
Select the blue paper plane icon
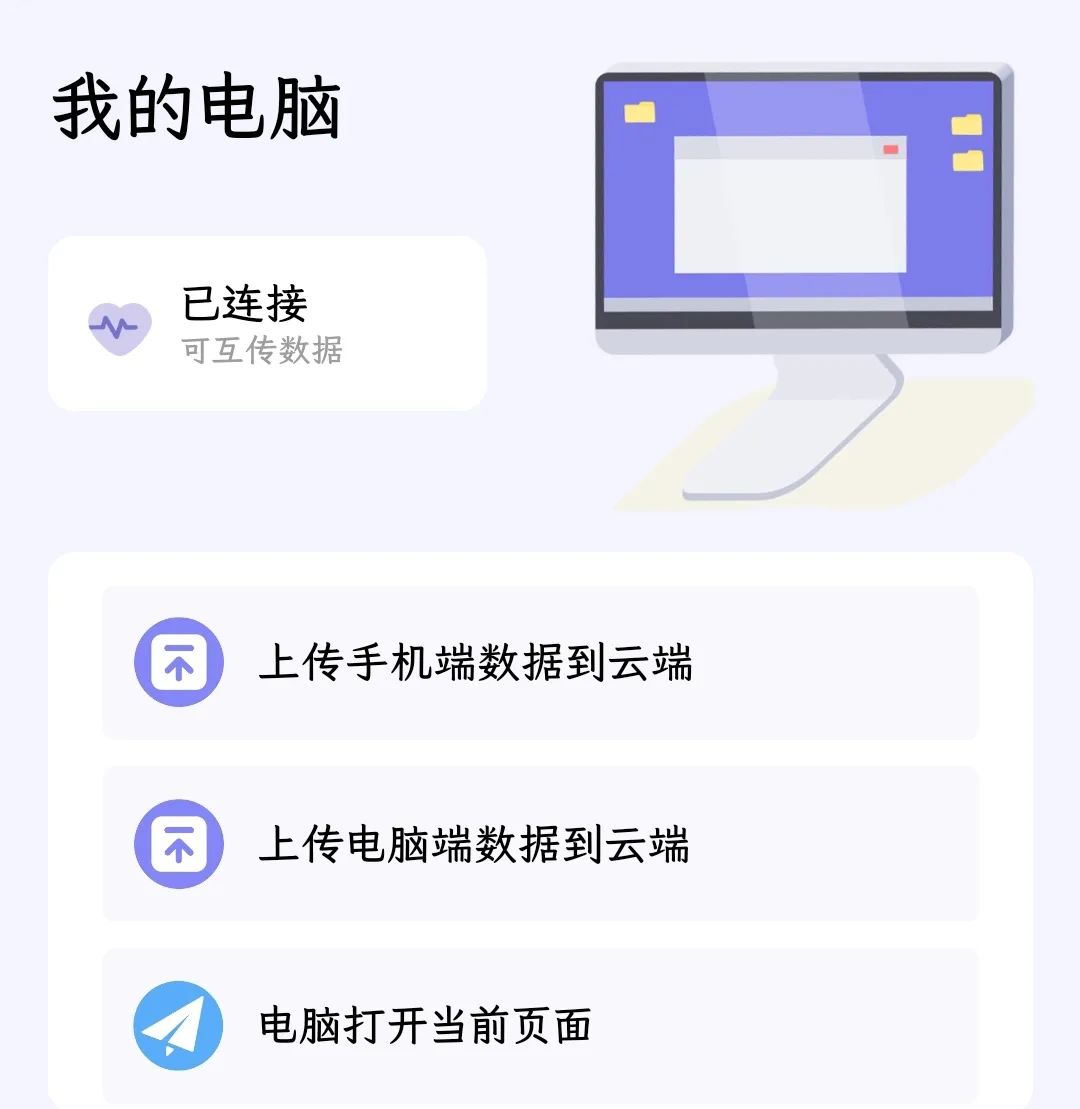[x=177, y=1026]
